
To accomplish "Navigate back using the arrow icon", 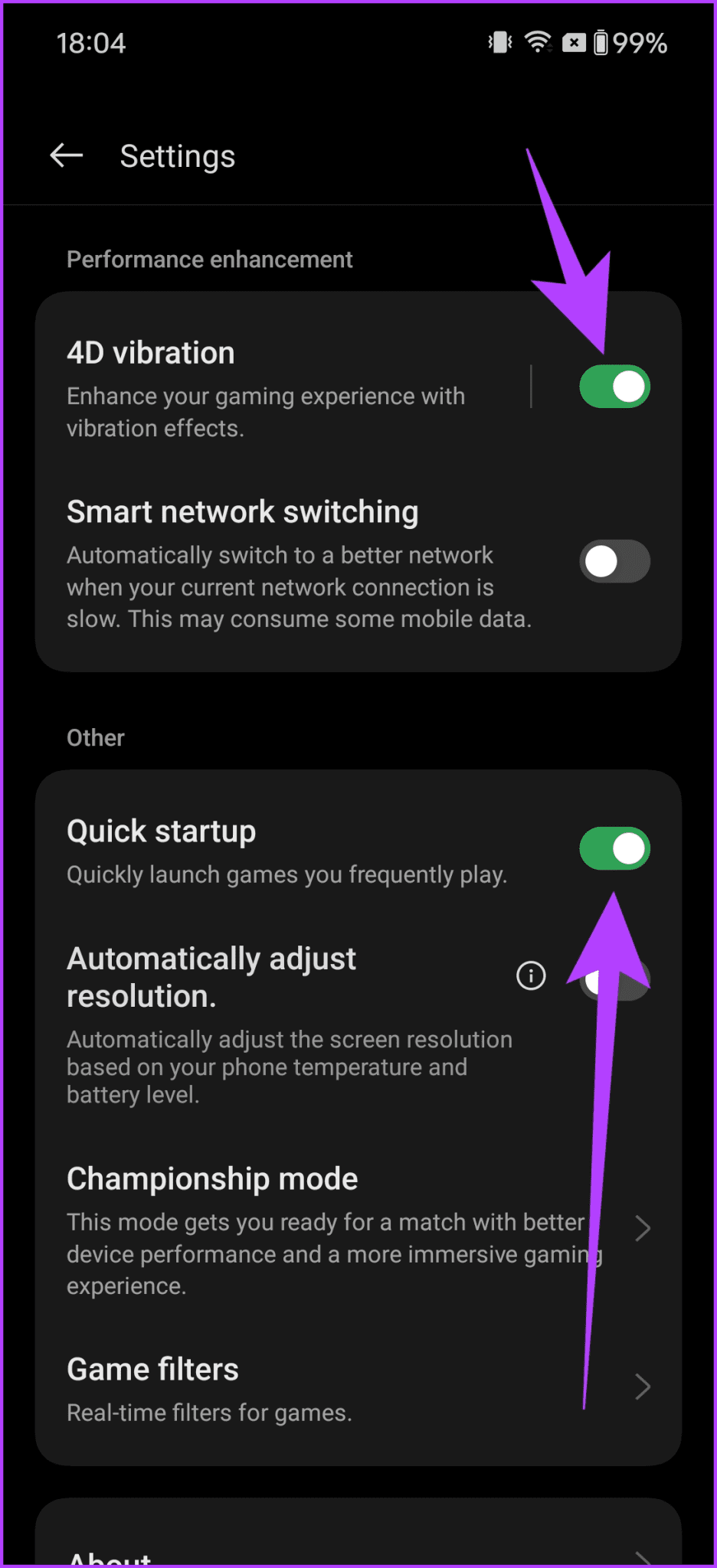I will [66, 155].
